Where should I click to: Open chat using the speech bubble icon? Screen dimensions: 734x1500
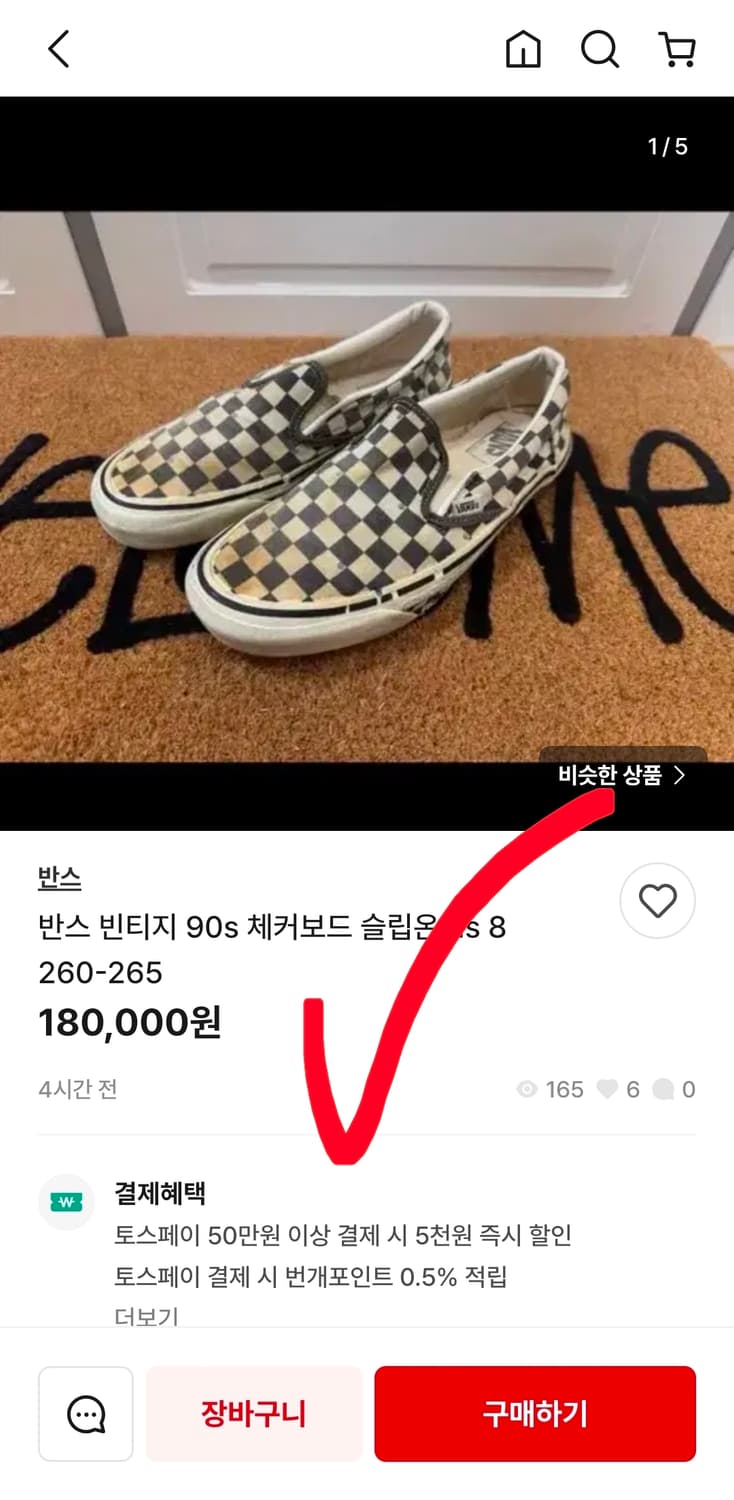[85, 1413]
